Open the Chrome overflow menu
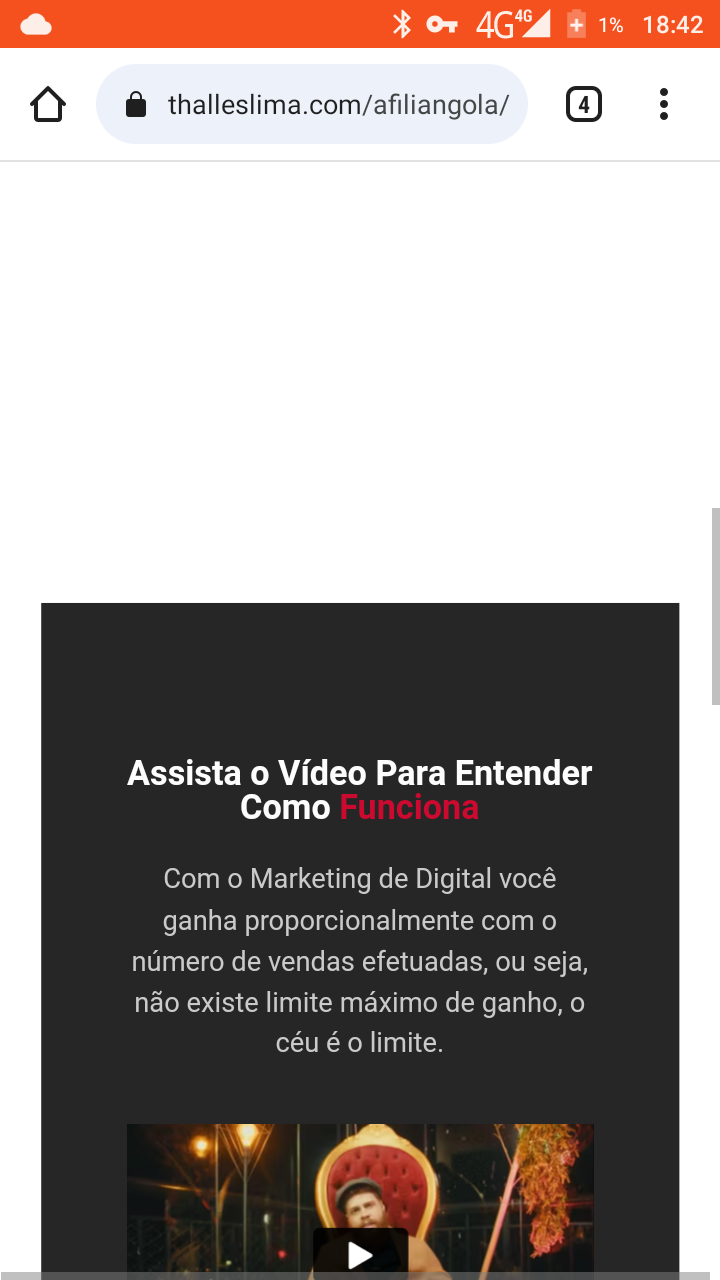Viewport: 720px width, 1280px height. [664, 104]
